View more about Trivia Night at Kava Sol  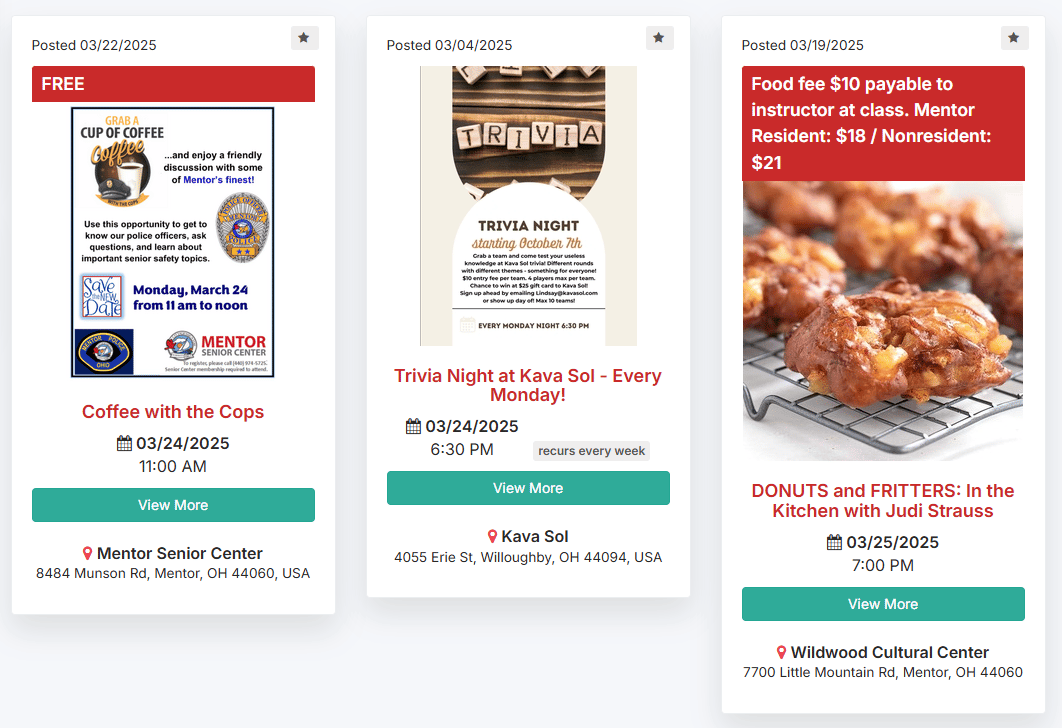528,488
